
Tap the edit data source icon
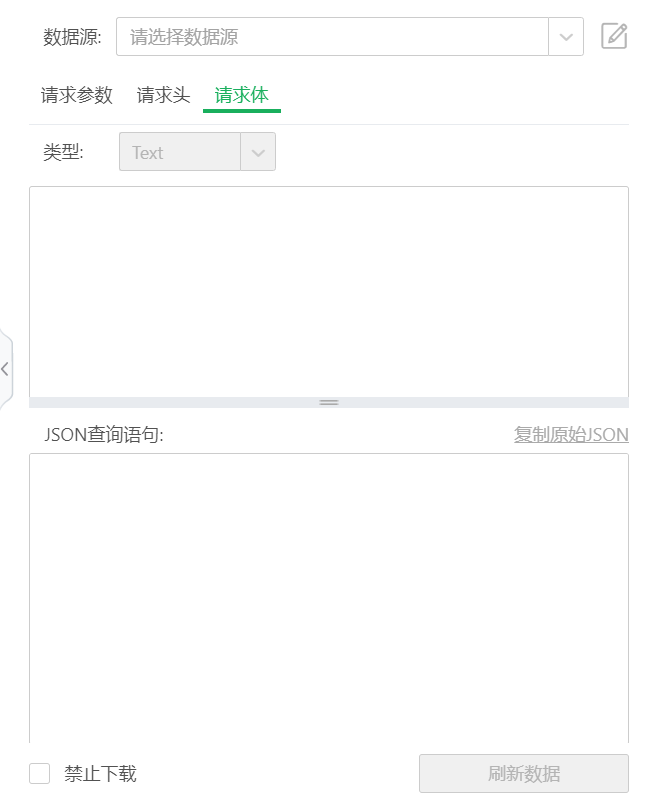[x=614, y=37]
